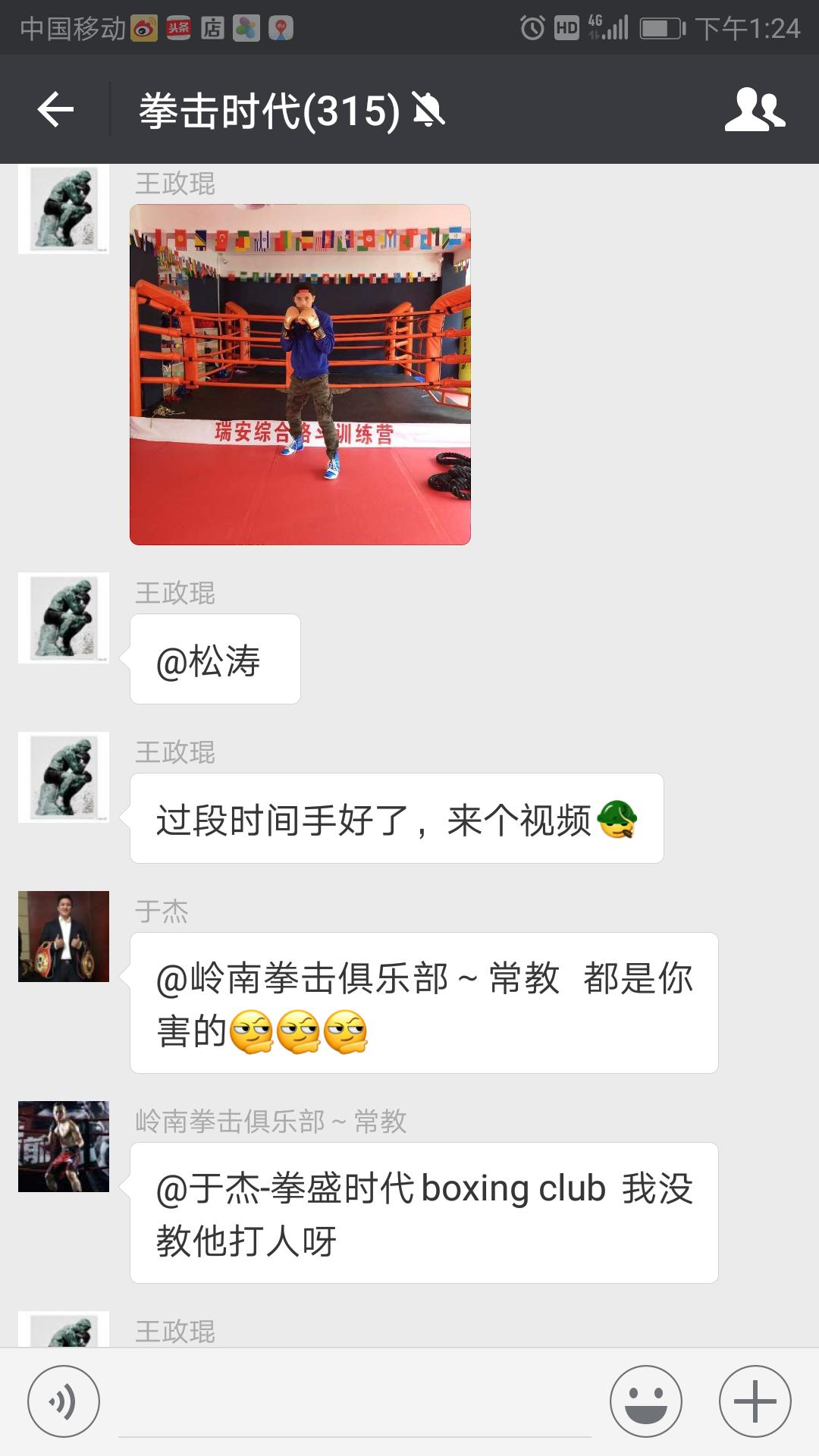Tap the group title 拳击时代(315)
Image resolution: width=819 pixels, height=1456 pixels.
(265, 110)
